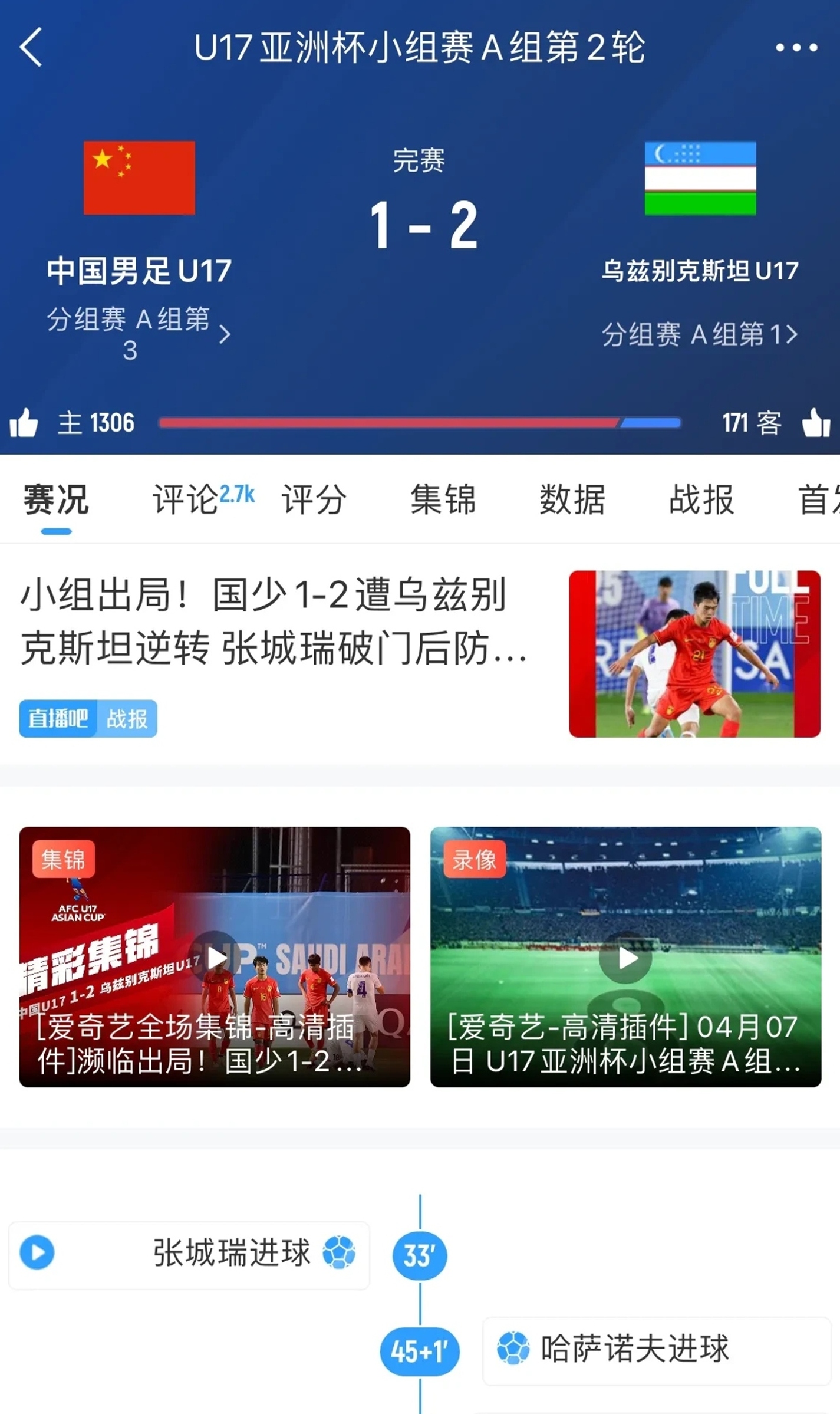This screenshot has width=840, height=1414.
Task: Go back using the top-left arrow
Action: coord(31,47)
